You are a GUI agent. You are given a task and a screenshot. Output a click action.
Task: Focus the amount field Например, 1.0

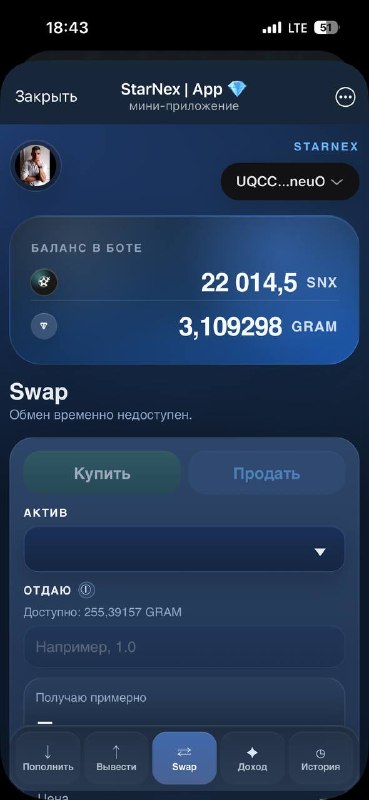click(184, 647)
